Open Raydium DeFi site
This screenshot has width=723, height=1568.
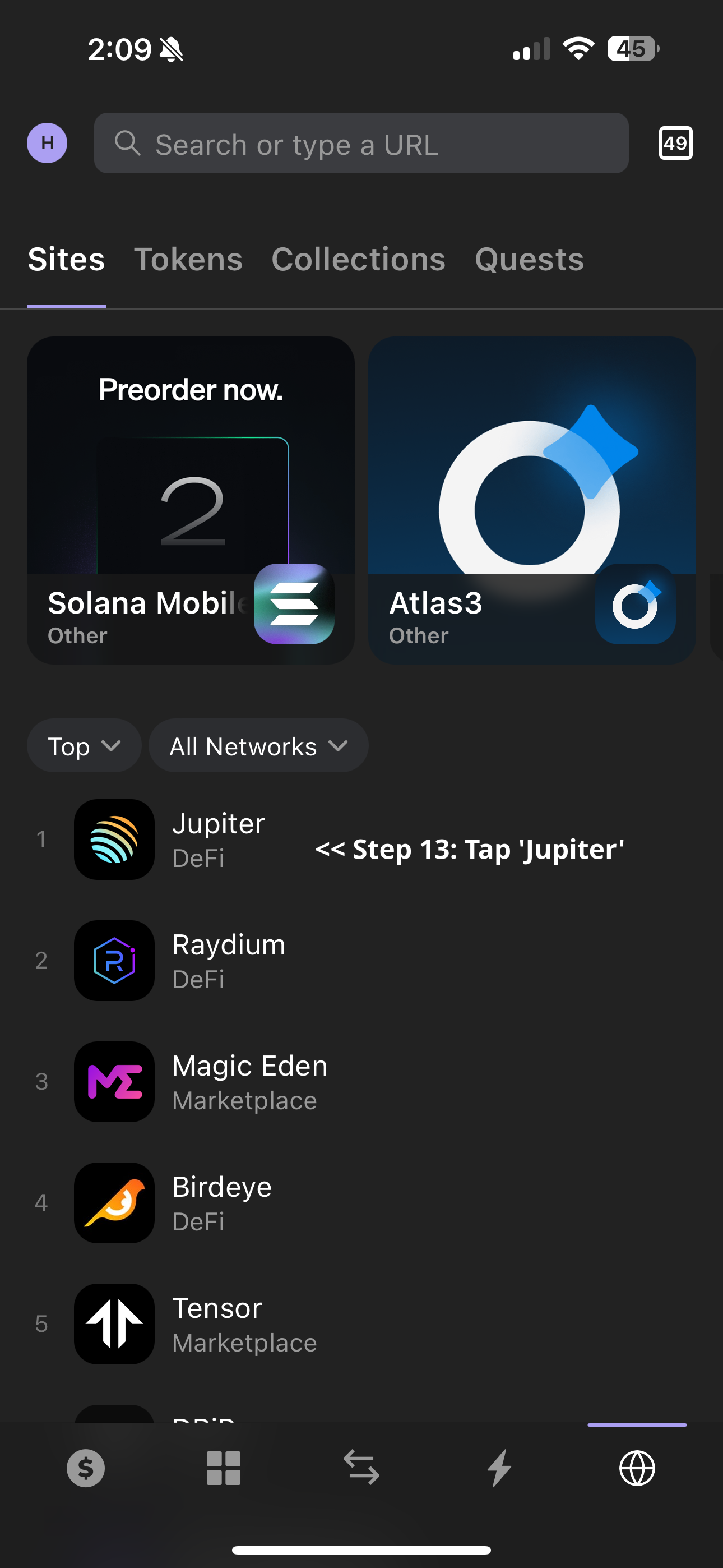coord(228,961)
